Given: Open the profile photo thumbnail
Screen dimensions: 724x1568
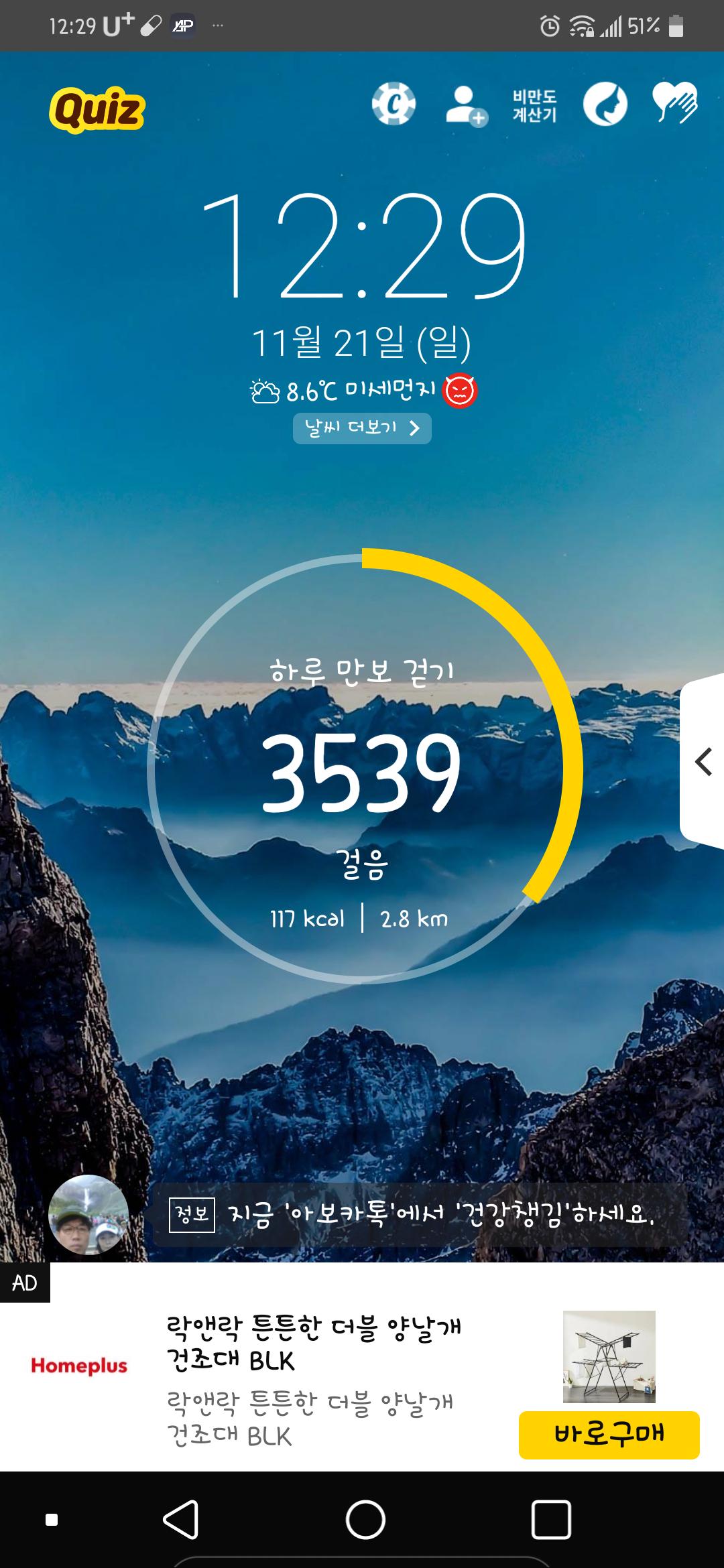Looking at the screenshot, I should (88, 1214).
